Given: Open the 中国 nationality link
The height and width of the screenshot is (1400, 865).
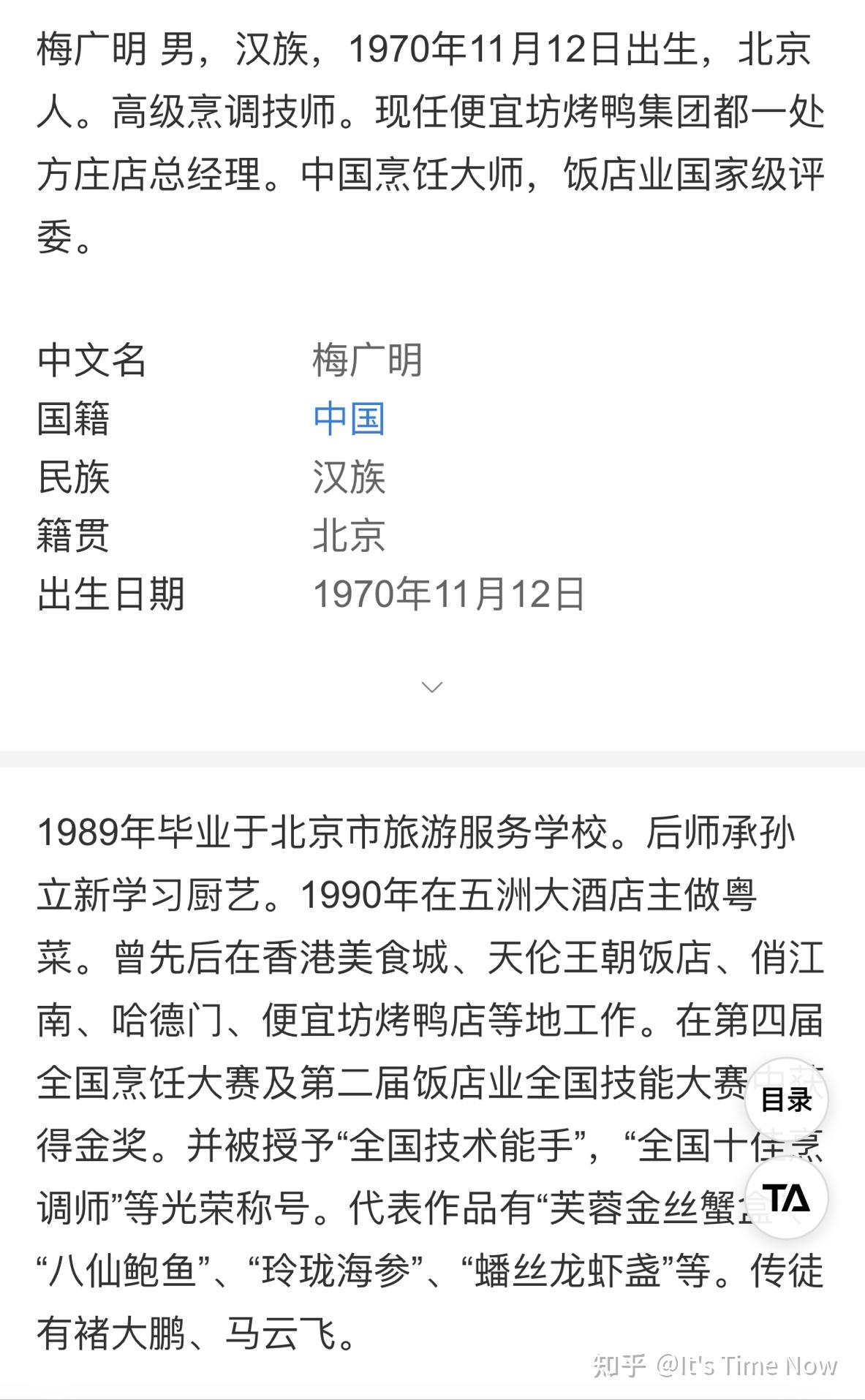Looking at the screenshot, I should 349,419.
